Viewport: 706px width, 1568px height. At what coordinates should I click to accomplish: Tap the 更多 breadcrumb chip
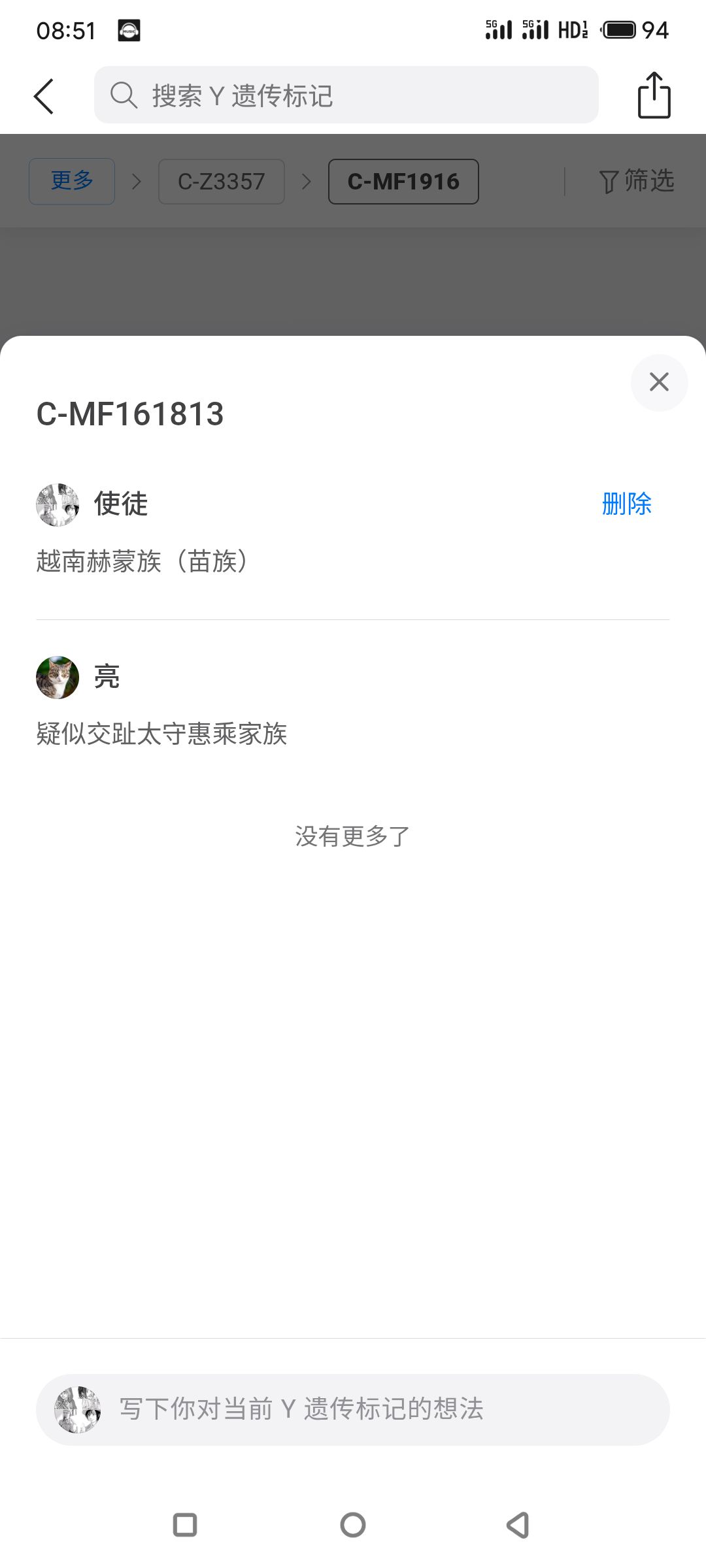(72, 181)
